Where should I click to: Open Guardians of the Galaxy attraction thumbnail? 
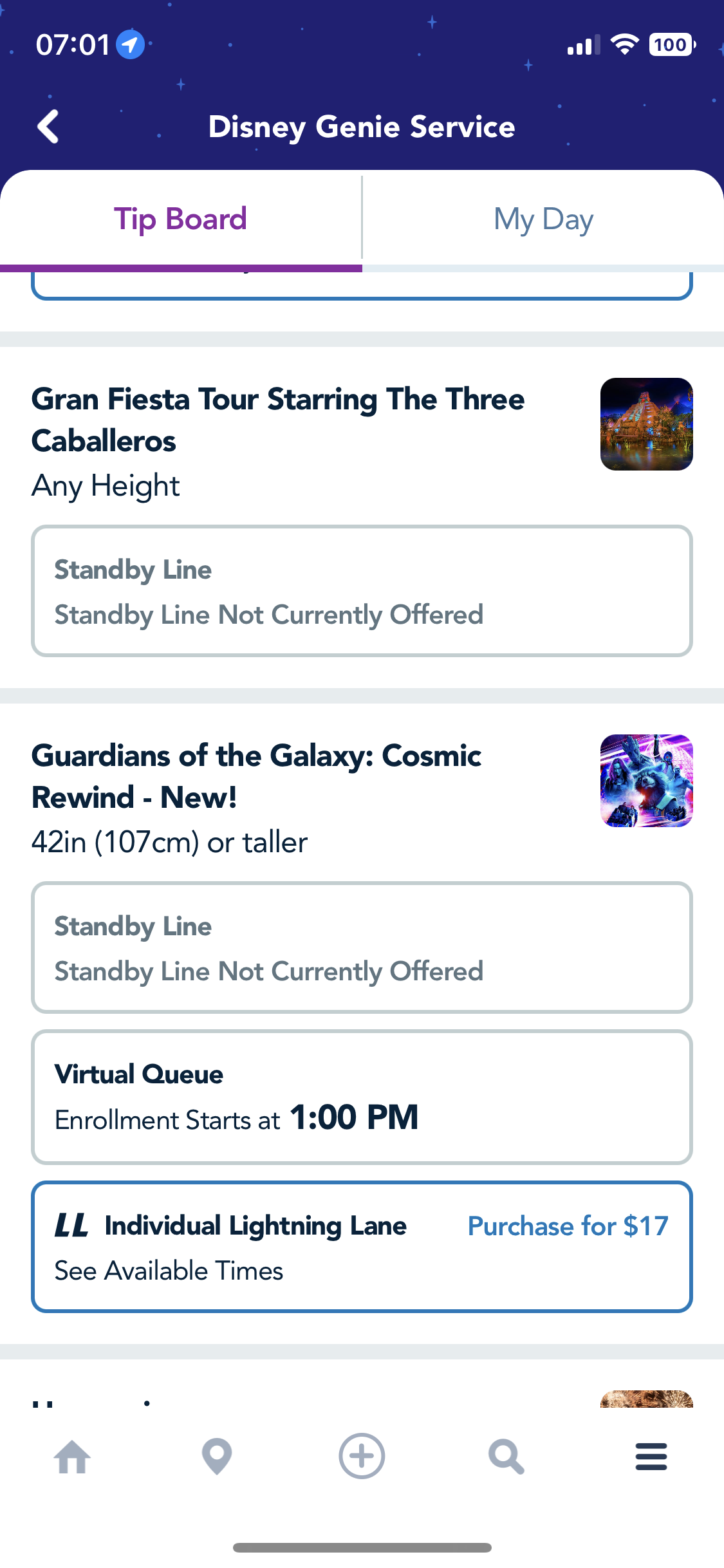coord(646,781)
